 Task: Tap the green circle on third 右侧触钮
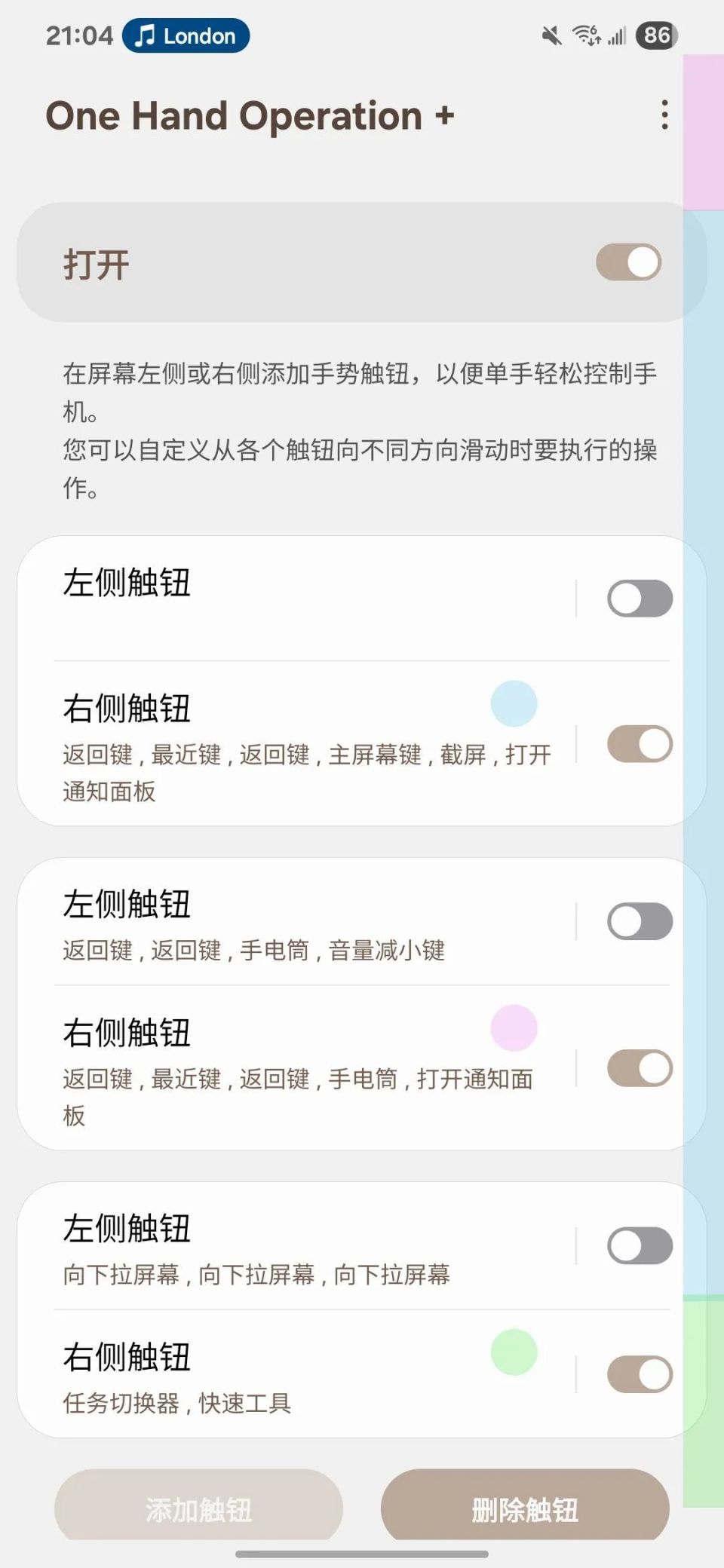pyautogui.click(x=513, y=1353)
